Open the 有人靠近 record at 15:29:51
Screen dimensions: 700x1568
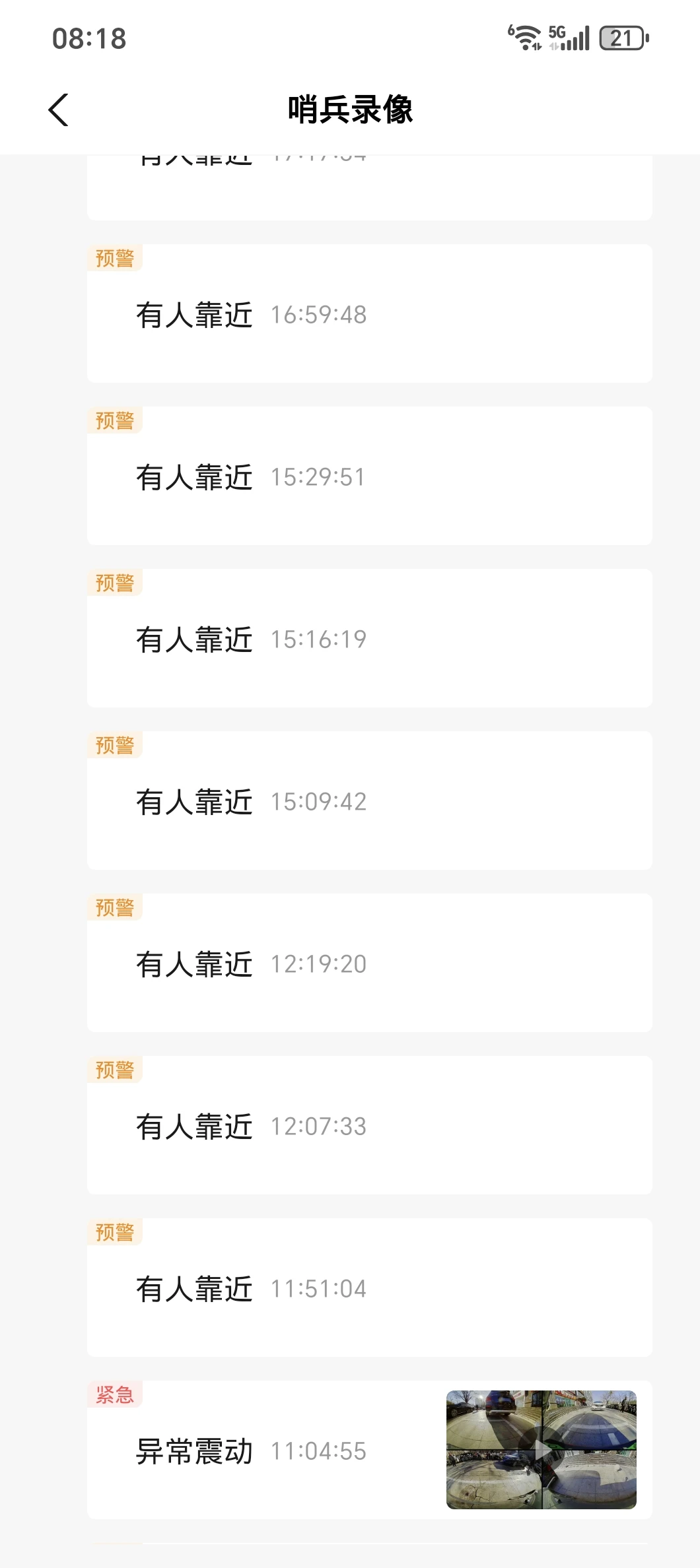click(x=370, y=476)
